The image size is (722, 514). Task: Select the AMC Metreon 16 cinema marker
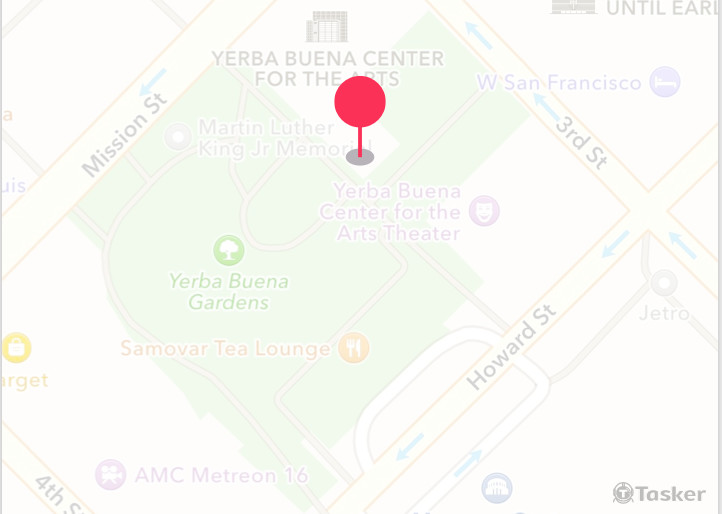[x=111, y=474]
